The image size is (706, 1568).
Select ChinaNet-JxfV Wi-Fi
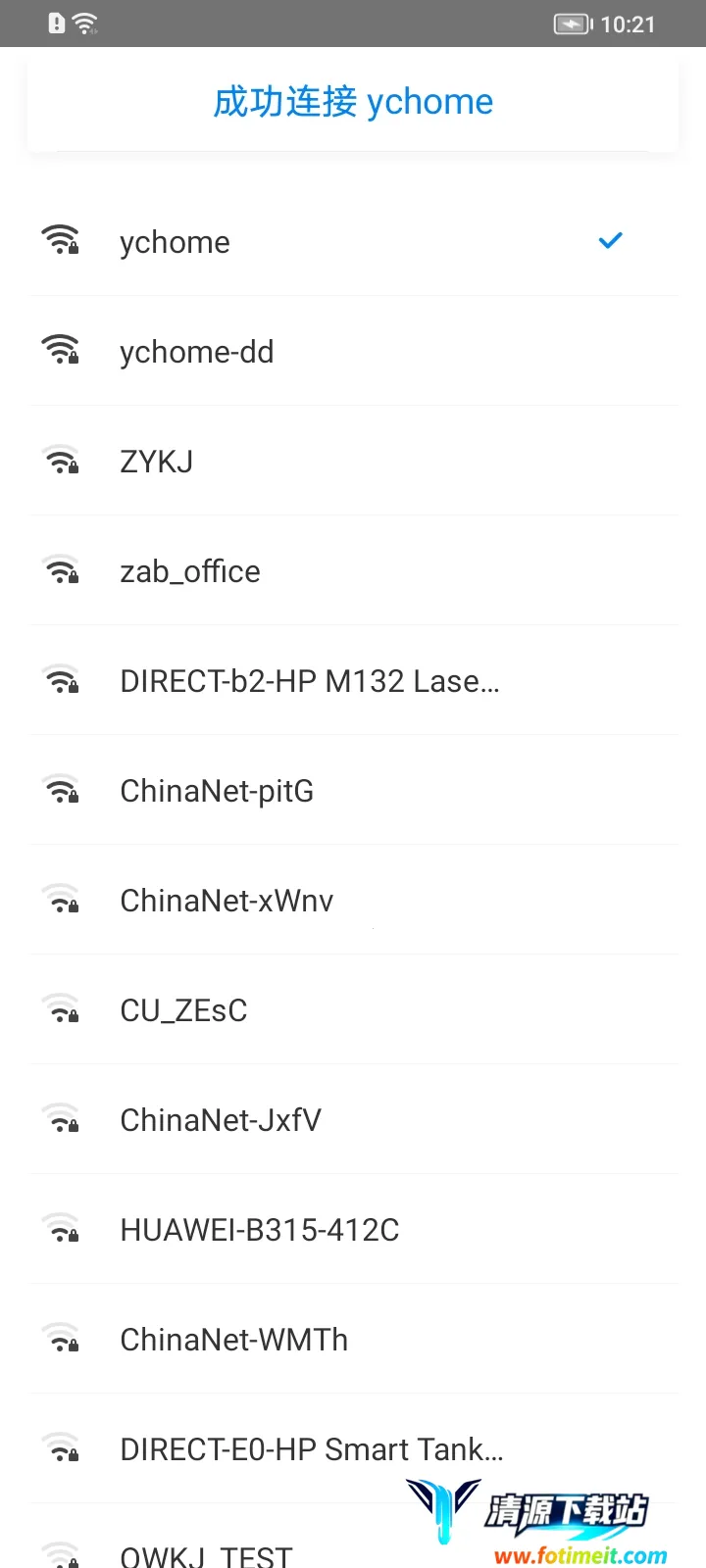click(221, 1120)
